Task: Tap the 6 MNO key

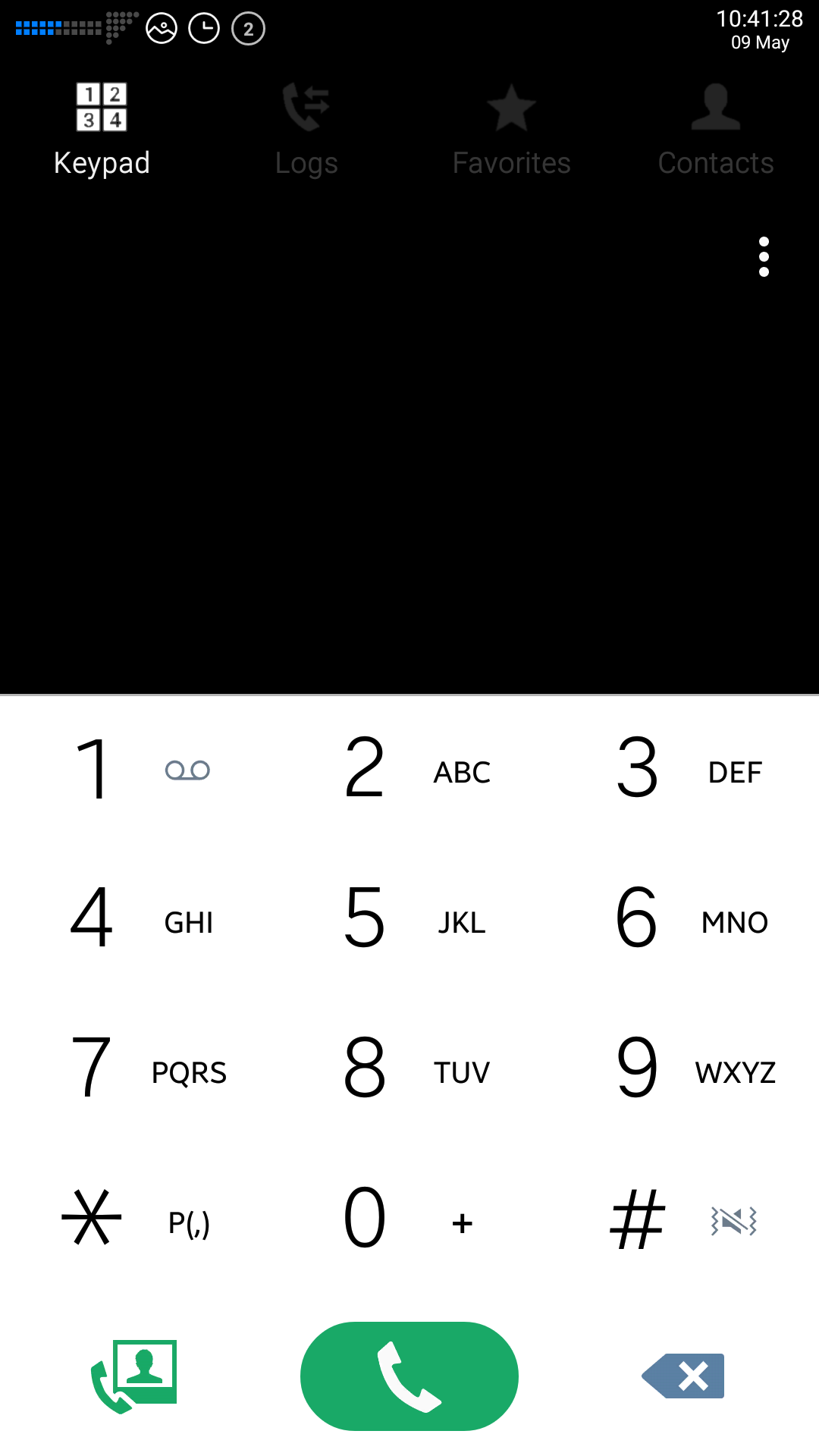Action: (682, 921)
